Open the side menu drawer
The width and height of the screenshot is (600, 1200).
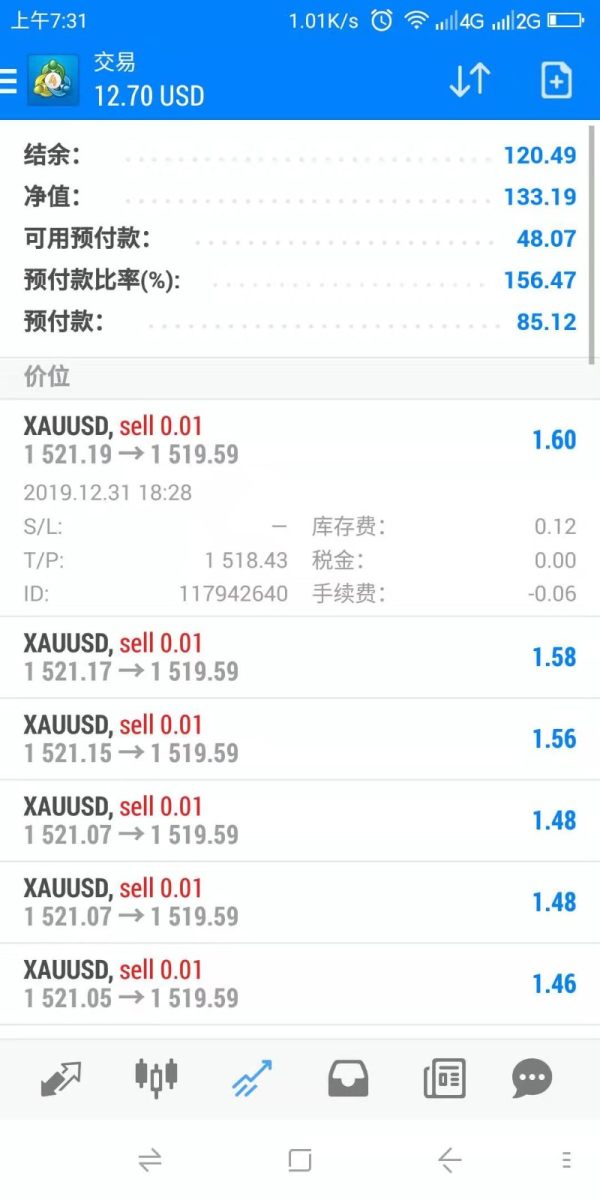[10, 81]
